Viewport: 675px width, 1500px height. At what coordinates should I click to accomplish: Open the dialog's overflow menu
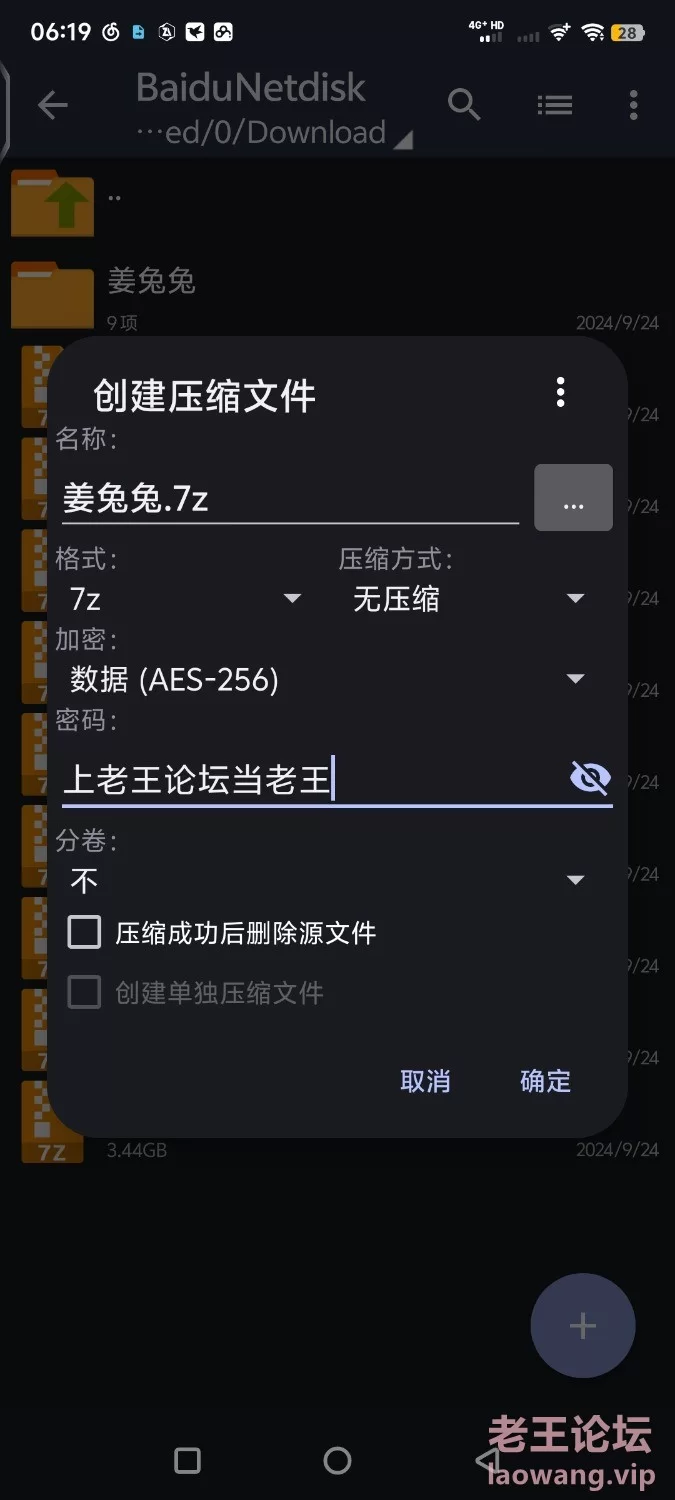(x=560, y=392)
